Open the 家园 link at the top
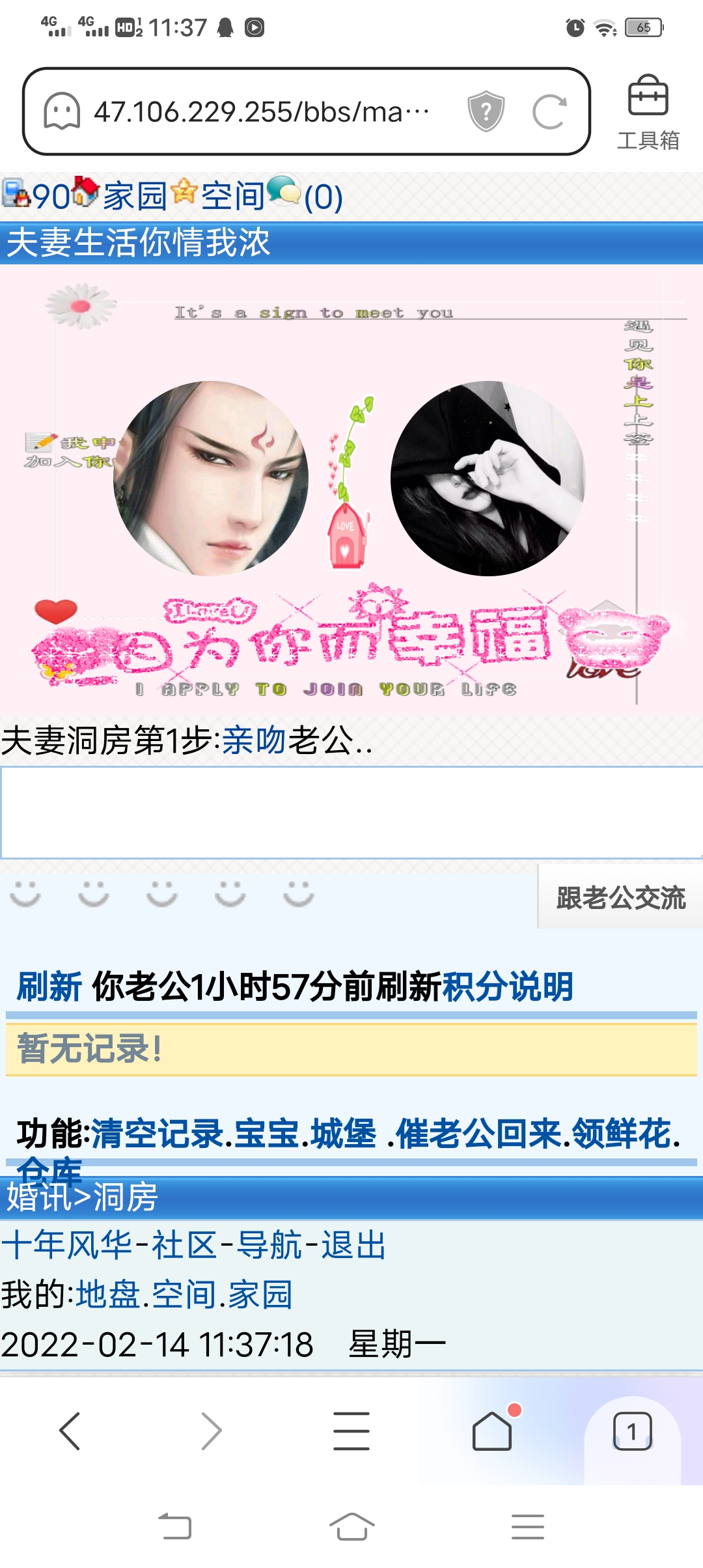Screen dimensions: 703x1568 point(135,197)
